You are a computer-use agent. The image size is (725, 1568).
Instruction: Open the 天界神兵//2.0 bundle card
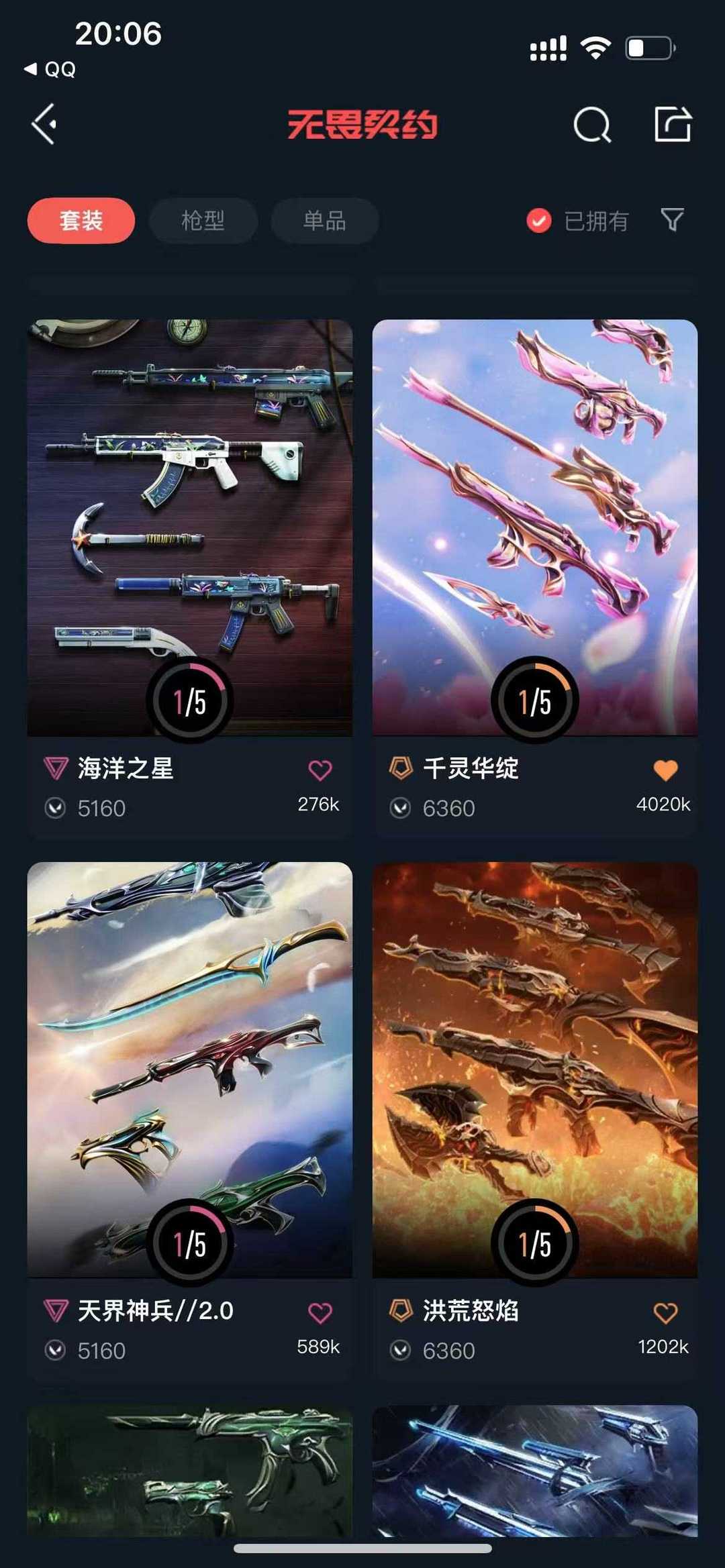[190, 1120]
